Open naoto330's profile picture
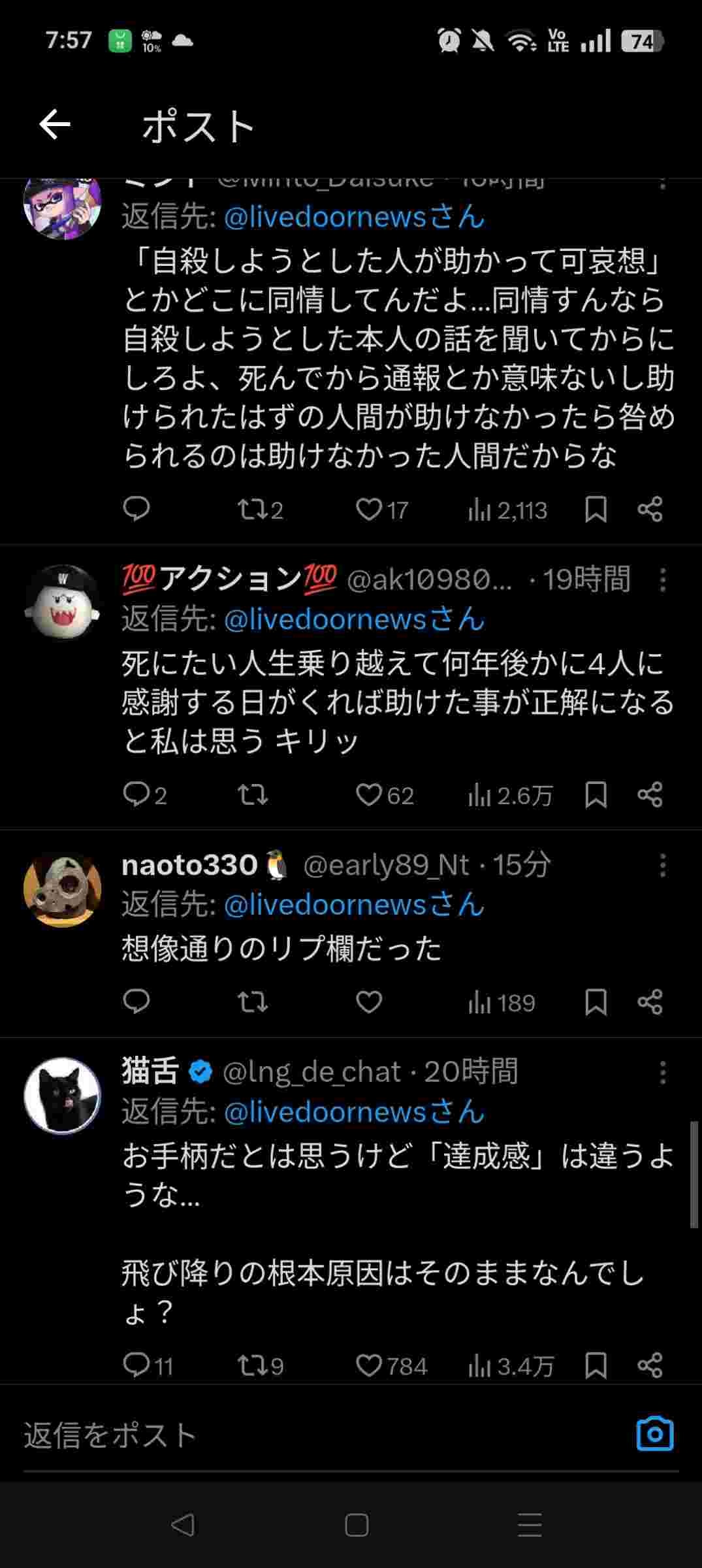 (63, 889)
